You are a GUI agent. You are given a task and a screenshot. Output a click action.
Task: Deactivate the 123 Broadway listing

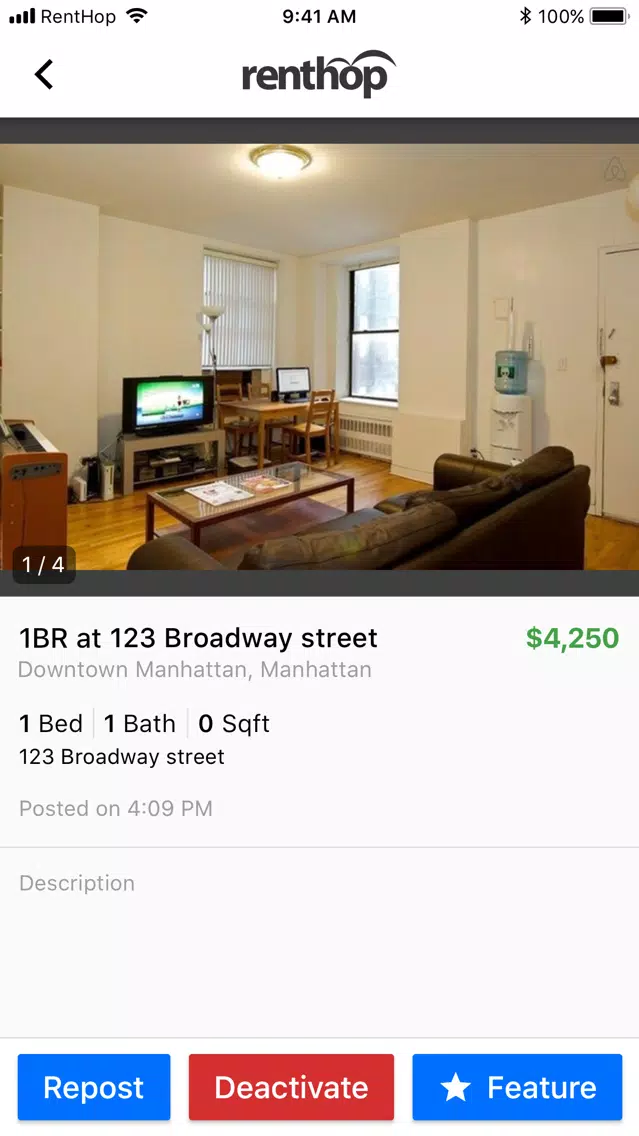coord(291,1087)
